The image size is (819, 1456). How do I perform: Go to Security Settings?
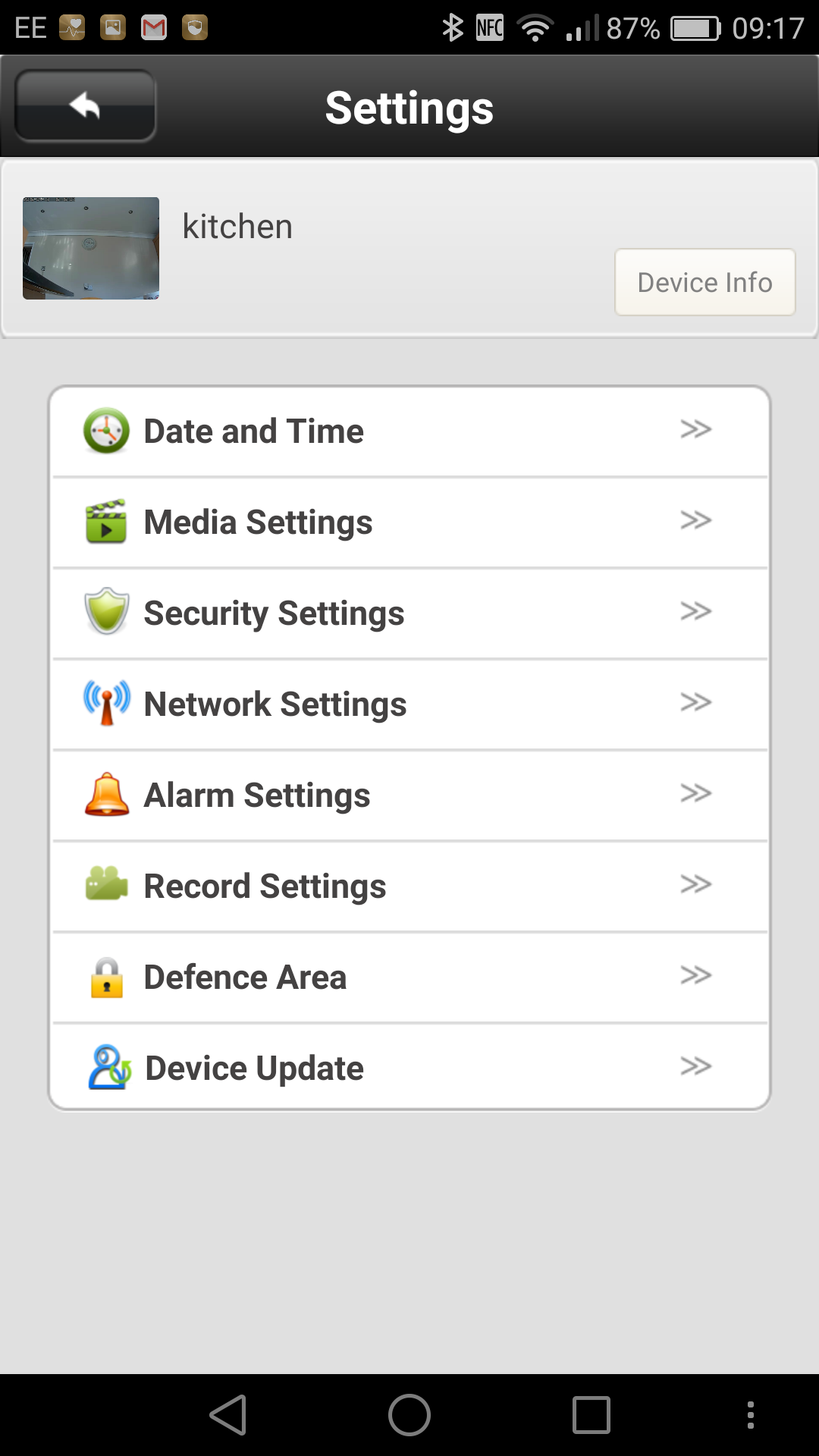[409, 613]
